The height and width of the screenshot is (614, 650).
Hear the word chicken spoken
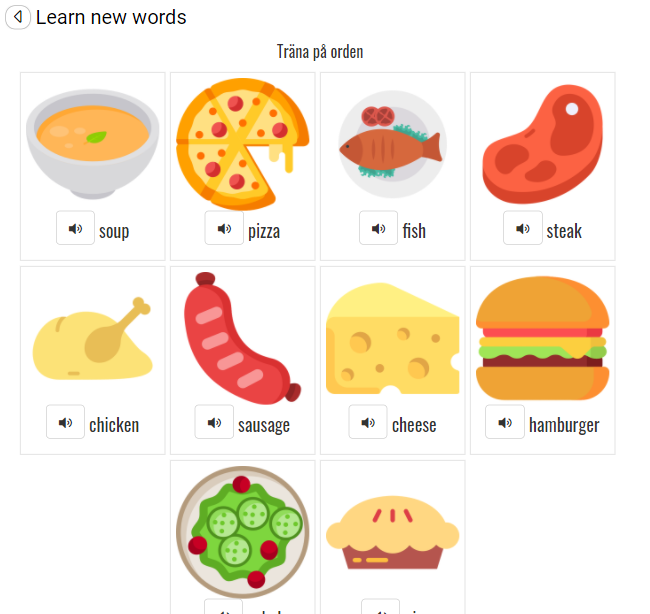point(65,422)
